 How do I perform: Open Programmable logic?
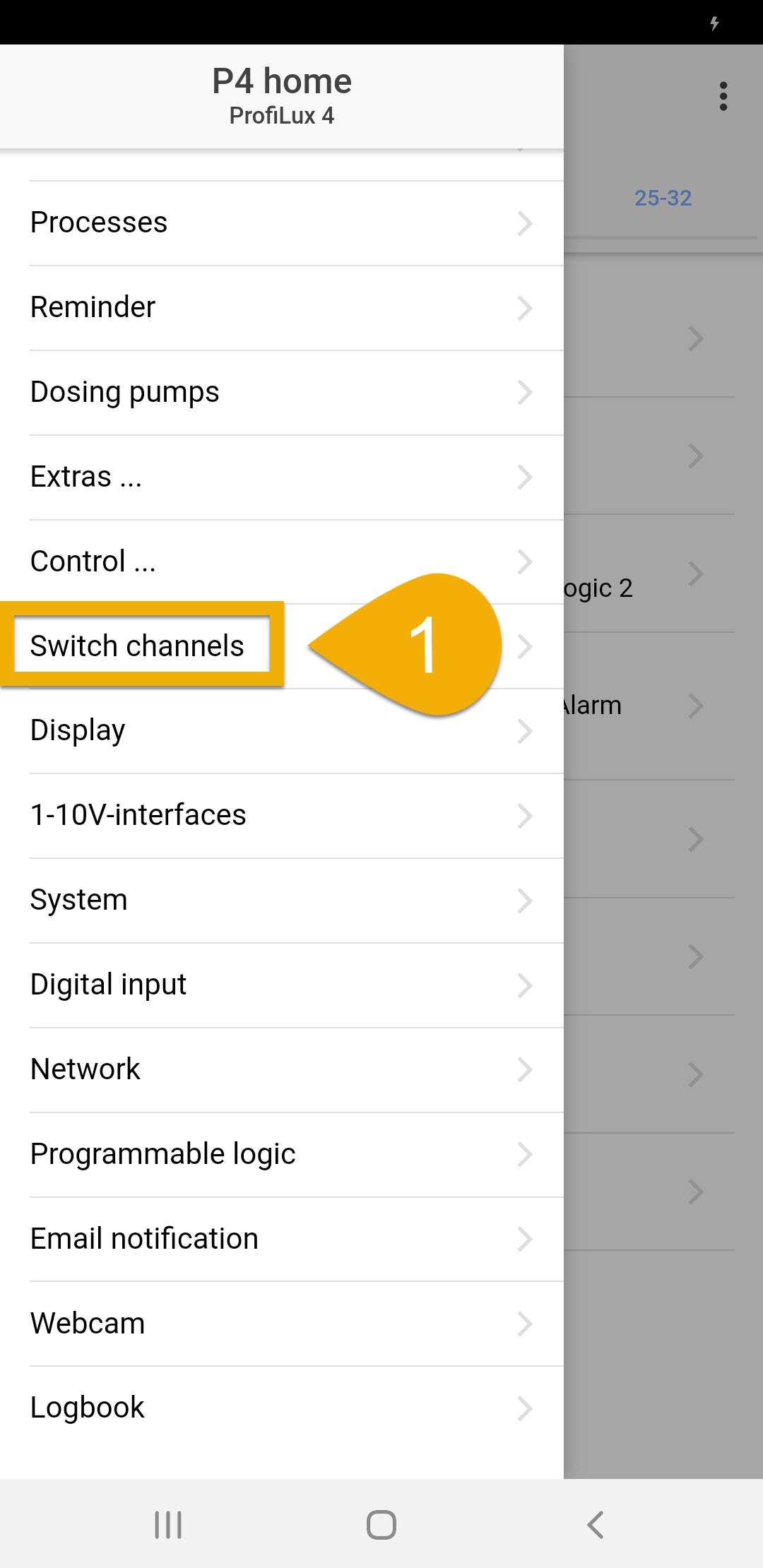pyautogui.click(x=282, y=1155)
